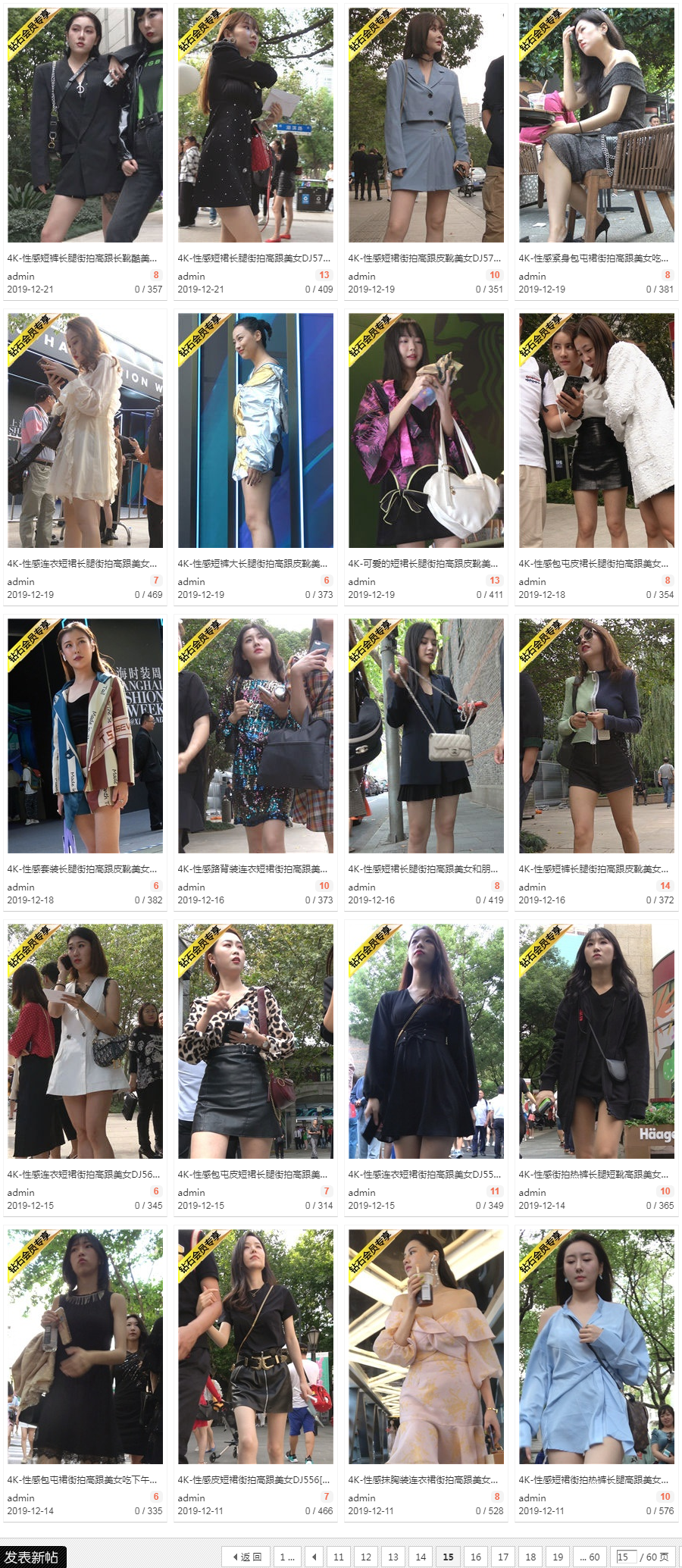Open thread 4K-性感短裤长腿街拍高跟长靴酷美
This screenshot has width=682, height=1568.
tap(82, 258)
